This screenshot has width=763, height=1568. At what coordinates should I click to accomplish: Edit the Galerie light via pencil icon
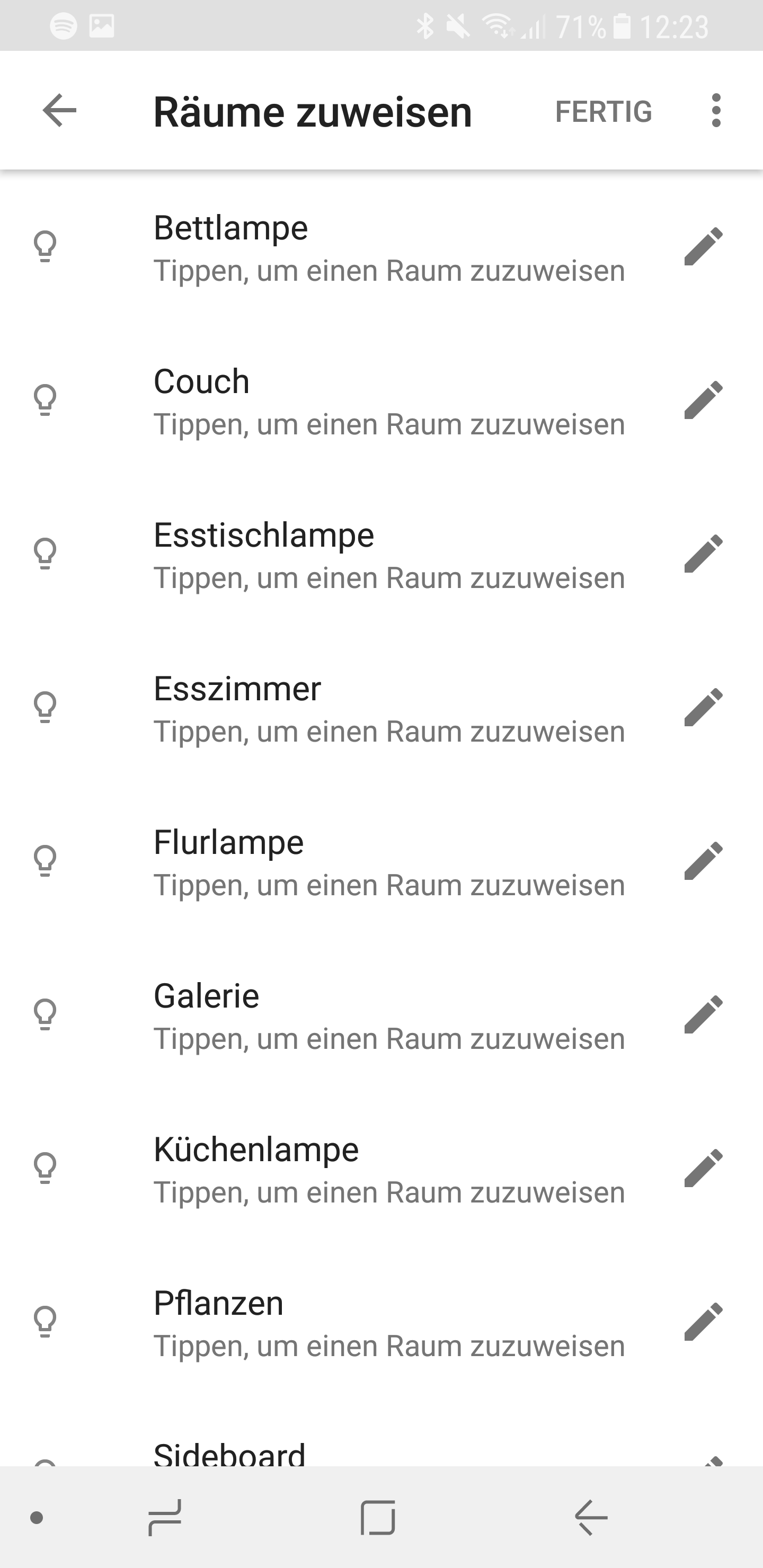(703, 1014)
